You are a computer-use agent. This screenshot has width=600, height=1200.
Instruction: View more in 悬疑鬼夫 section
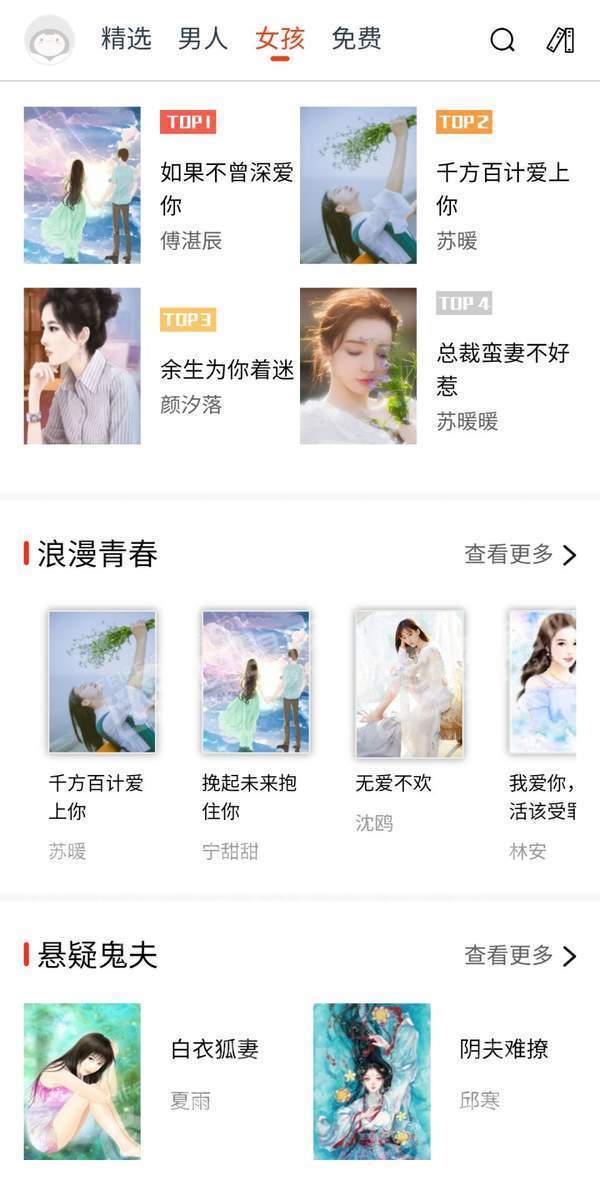point(520,955)
